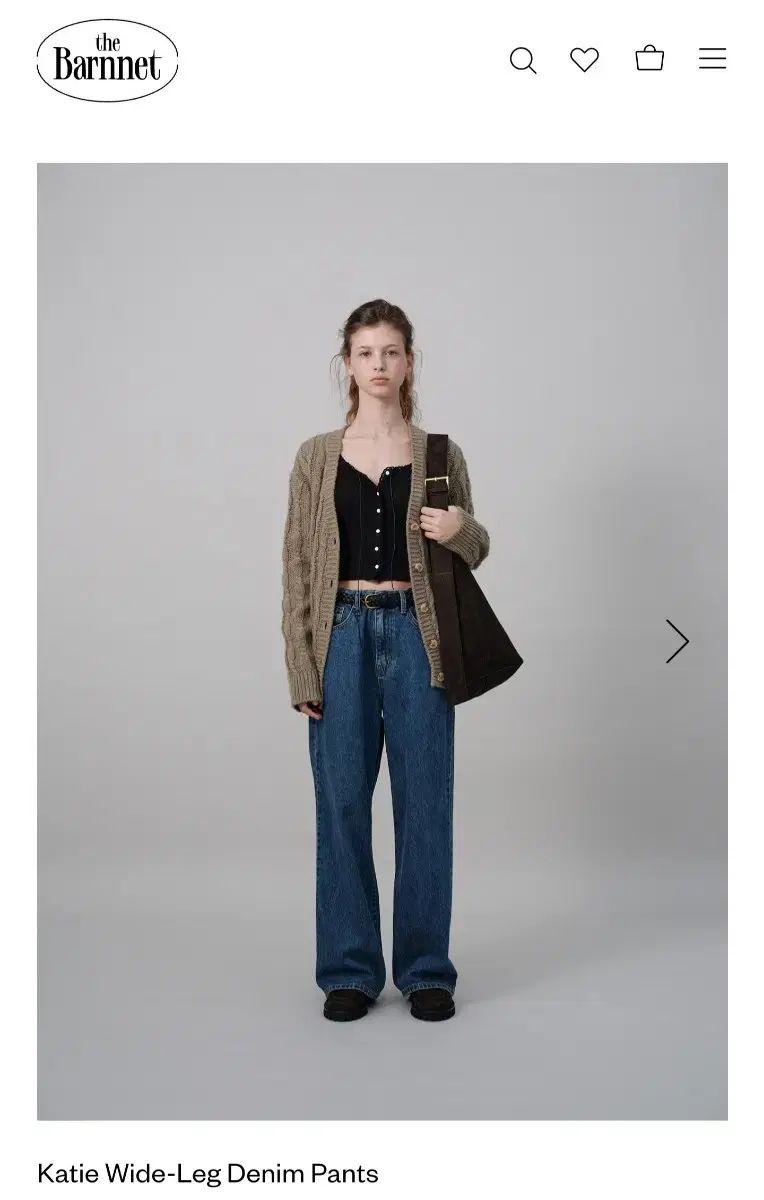The image size is (764, 1200).
Task: Open the wishlist heart icon
Action: pyautogui.click(x=585, y=60)
